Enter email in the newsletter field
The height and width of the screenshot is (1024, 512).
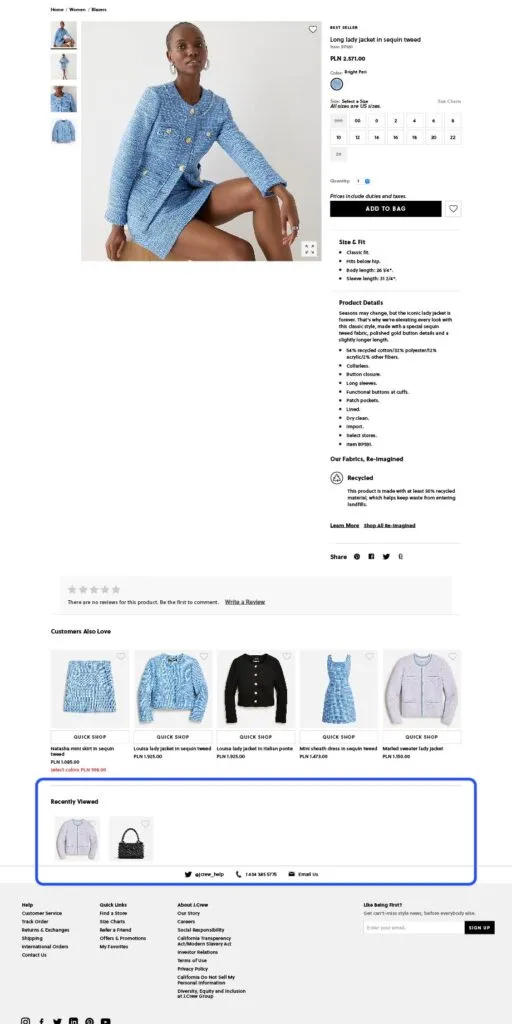pyautogui.click(x=413, y=927)
